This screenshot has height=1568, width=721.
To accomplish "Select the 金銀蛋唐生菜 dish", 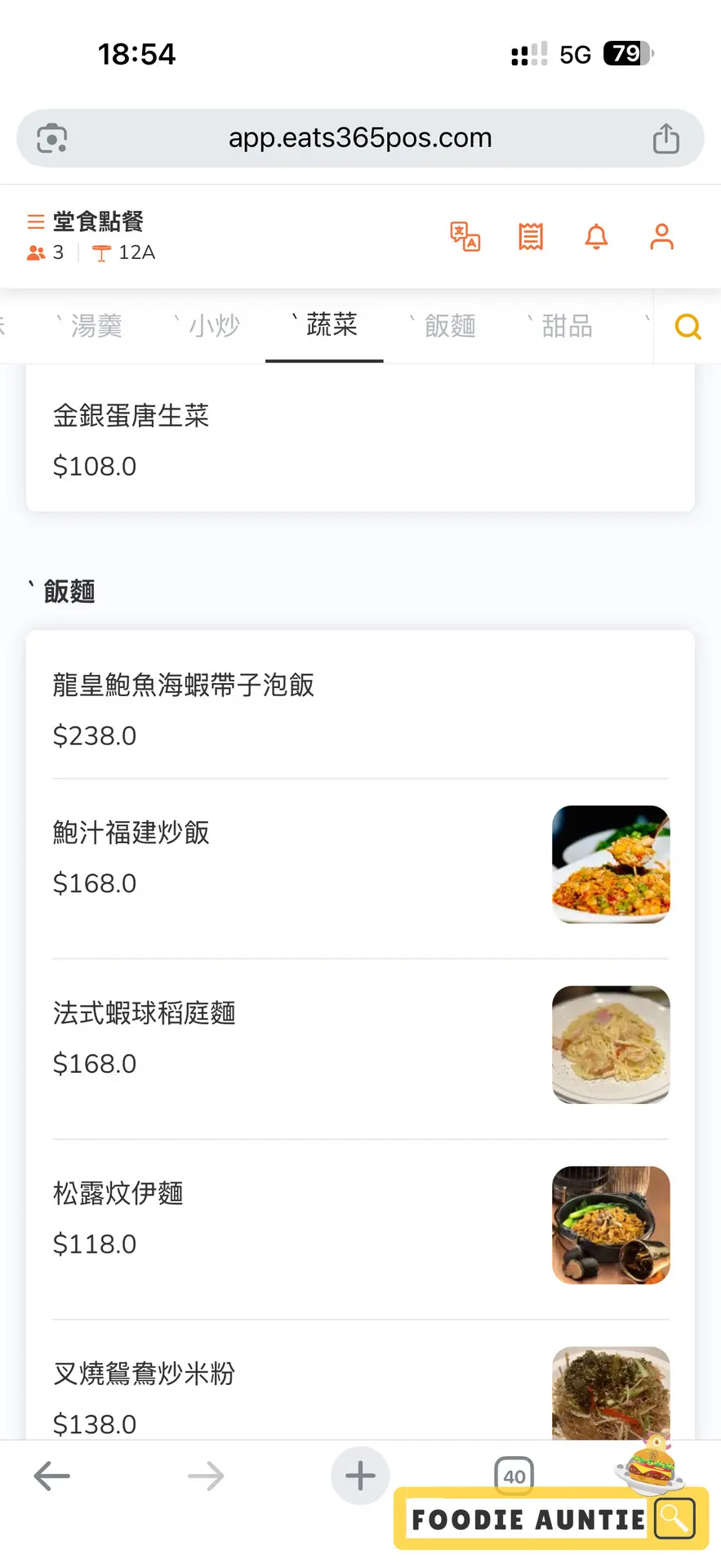I will click(359, 440).
